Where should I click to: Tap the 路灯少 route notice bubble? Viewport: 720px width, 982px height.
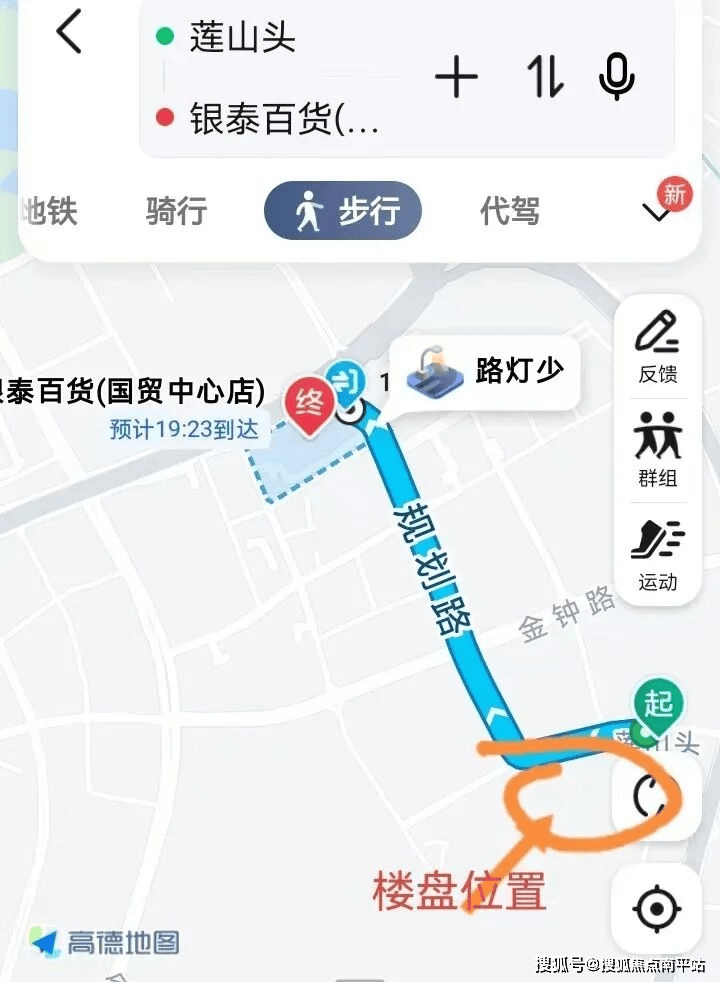point(486,372)
